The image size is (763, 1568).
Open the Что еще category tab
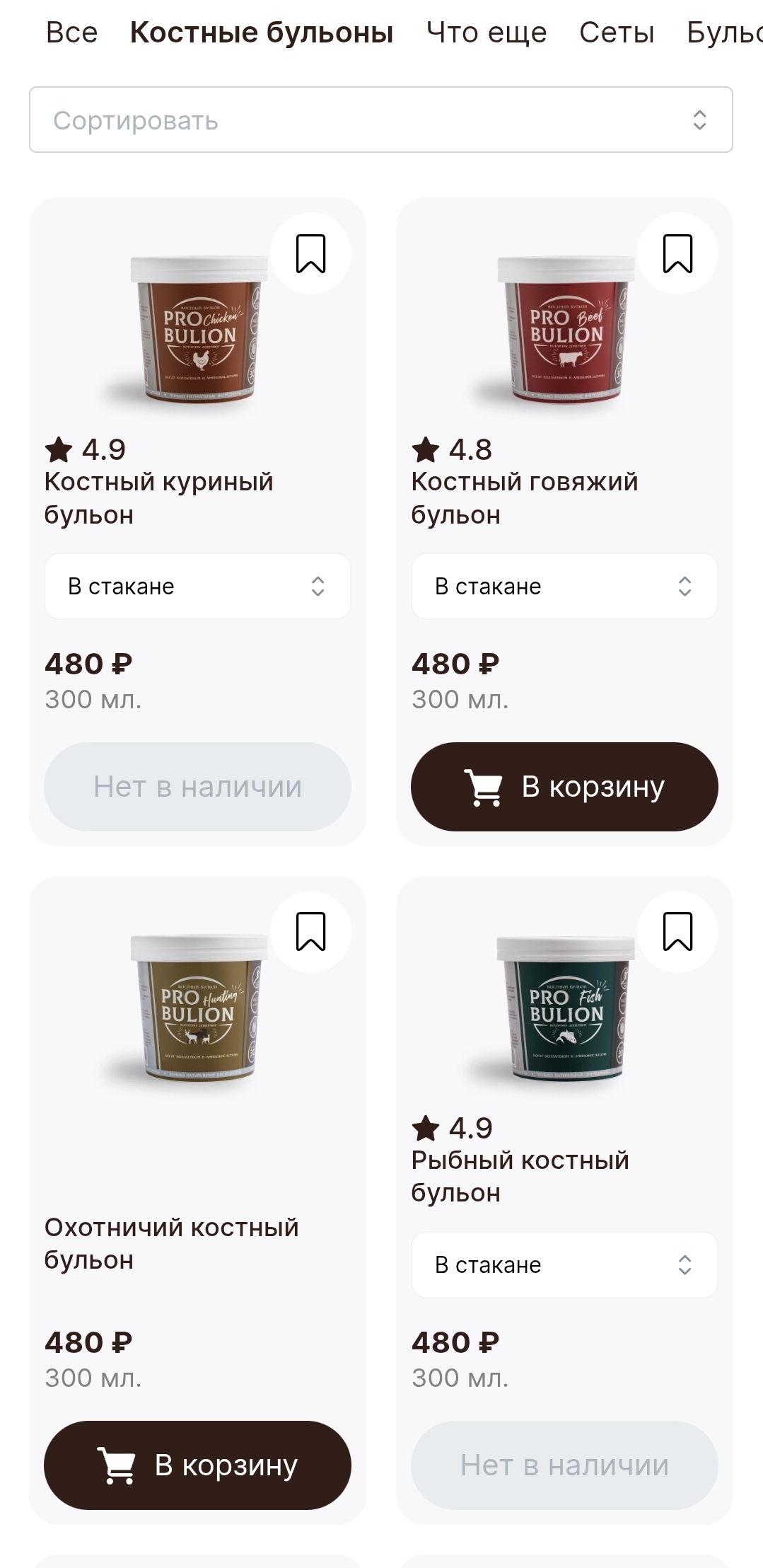(x=486, y=33)
